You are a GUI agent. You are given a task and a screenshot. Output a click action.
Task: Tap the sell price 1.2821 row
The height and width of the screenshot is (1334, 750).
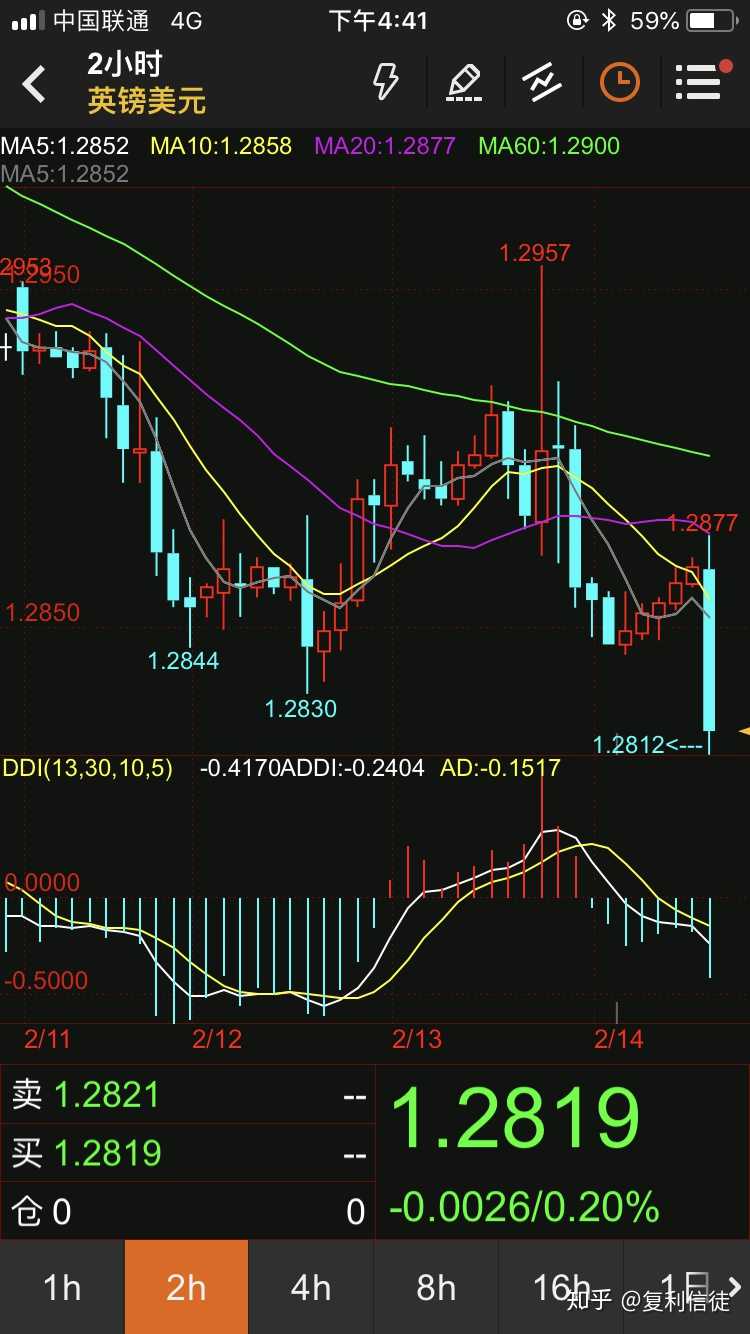tap(188, 1095)
